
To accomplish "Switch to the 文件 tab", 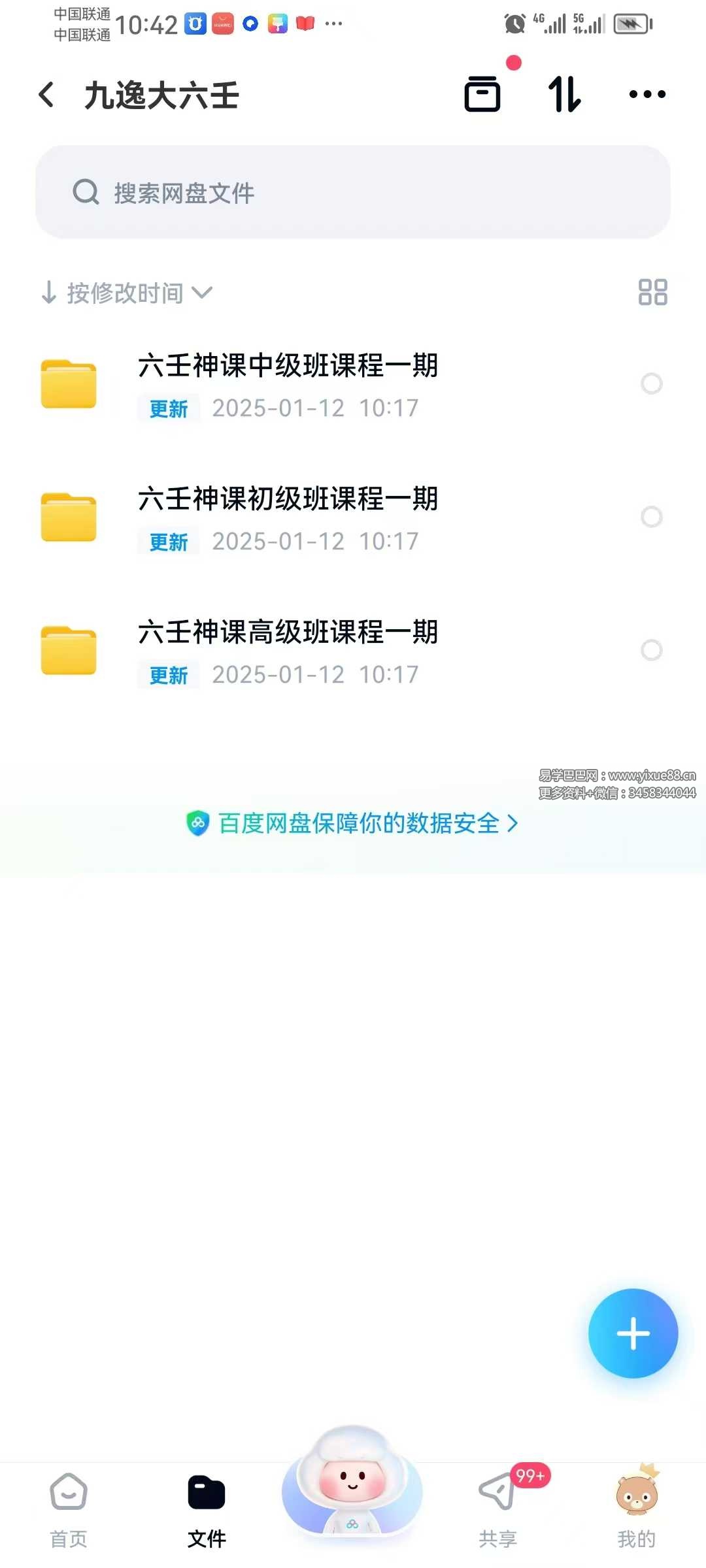I will point(207,1509).
